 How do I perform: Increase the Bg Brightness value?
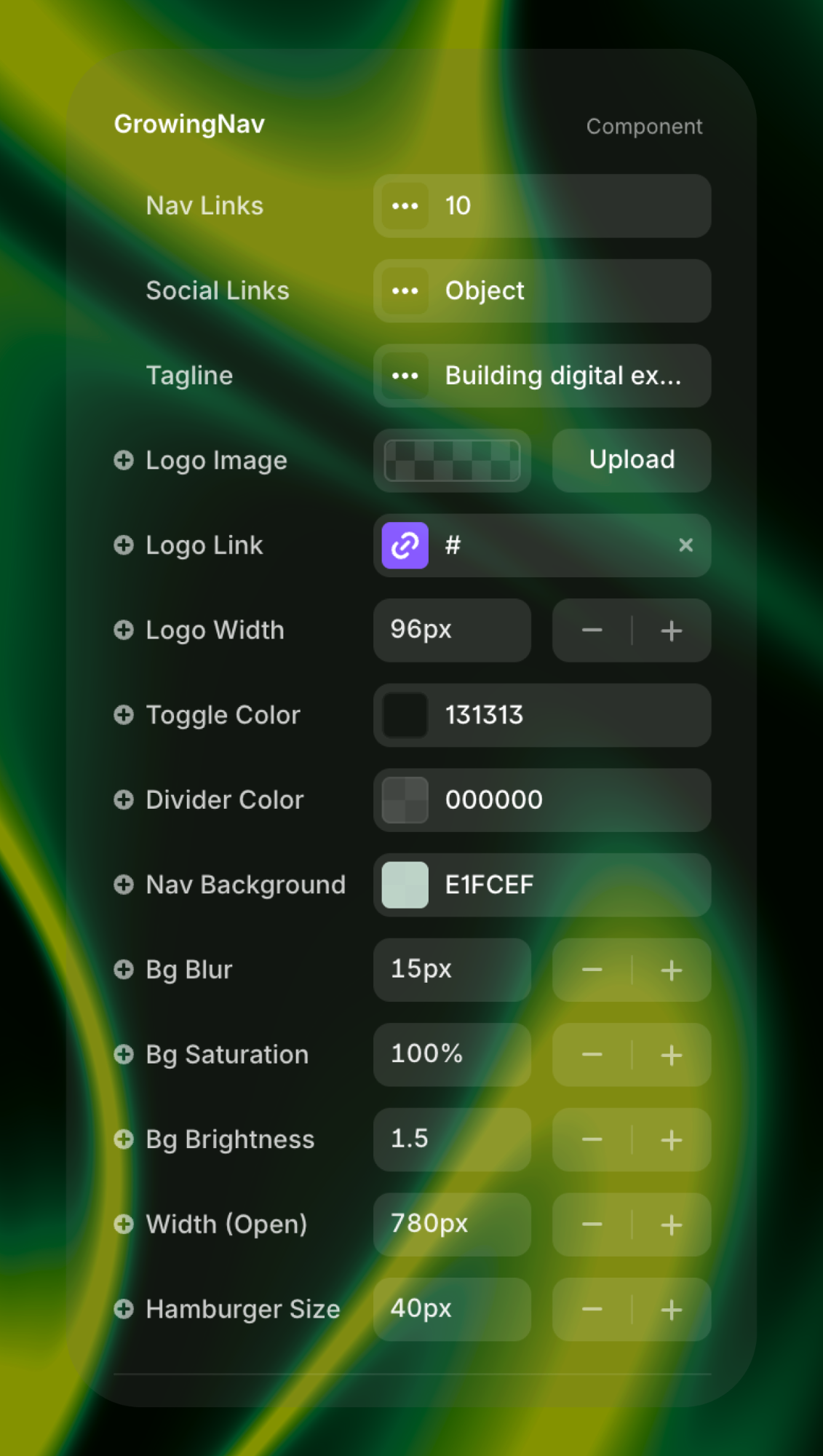[x=671, y=1140]
